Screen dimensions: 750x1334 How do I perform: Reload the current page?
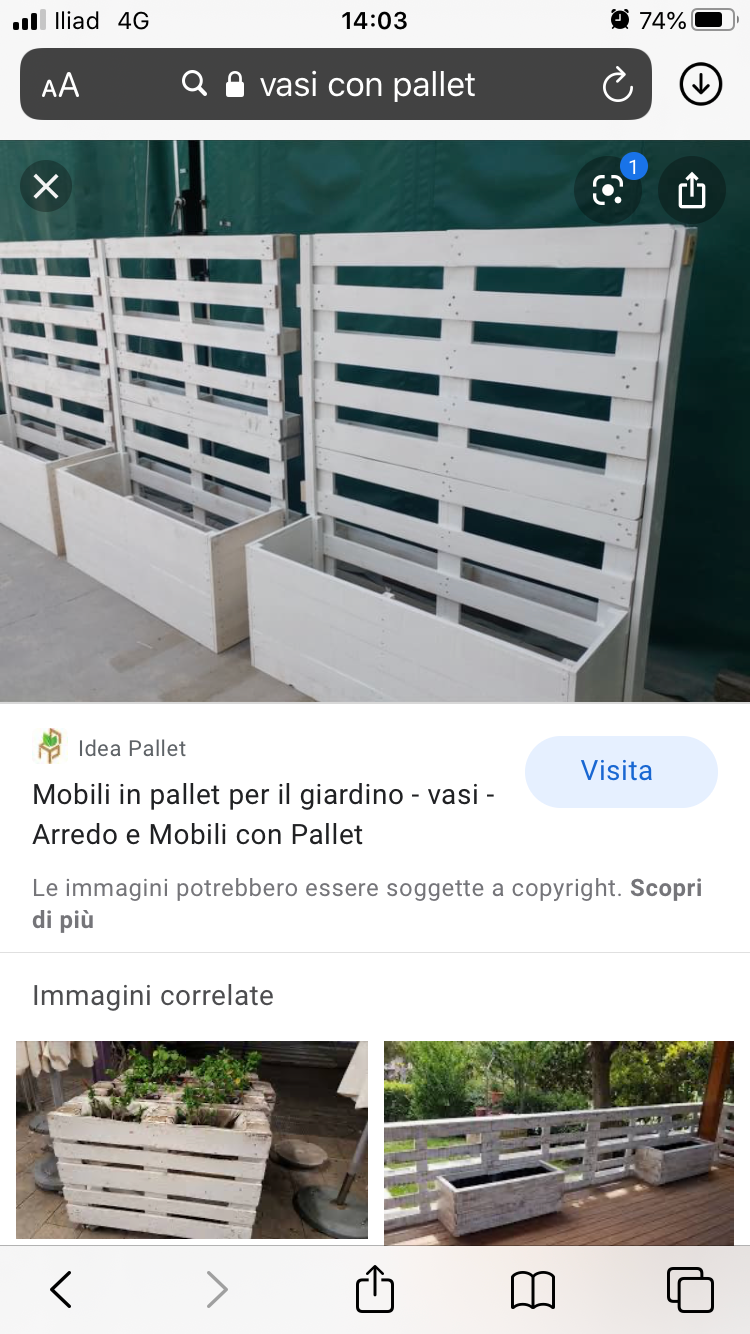pos(618,85)
